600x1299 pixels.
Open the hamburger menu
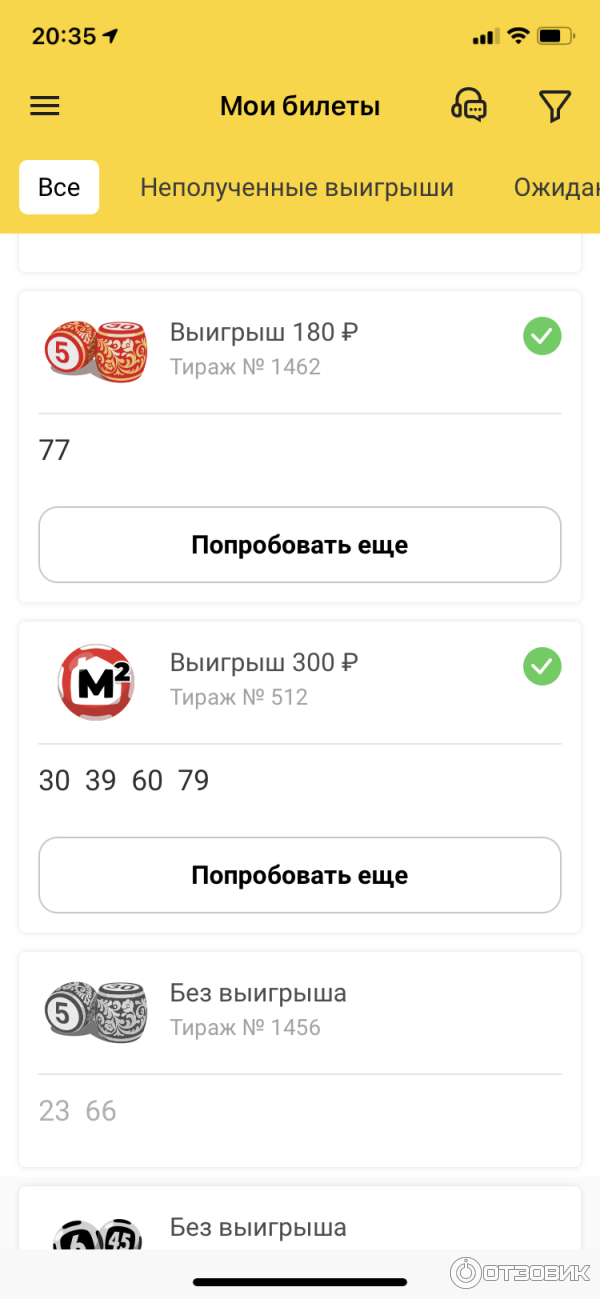tap(45, 106)
